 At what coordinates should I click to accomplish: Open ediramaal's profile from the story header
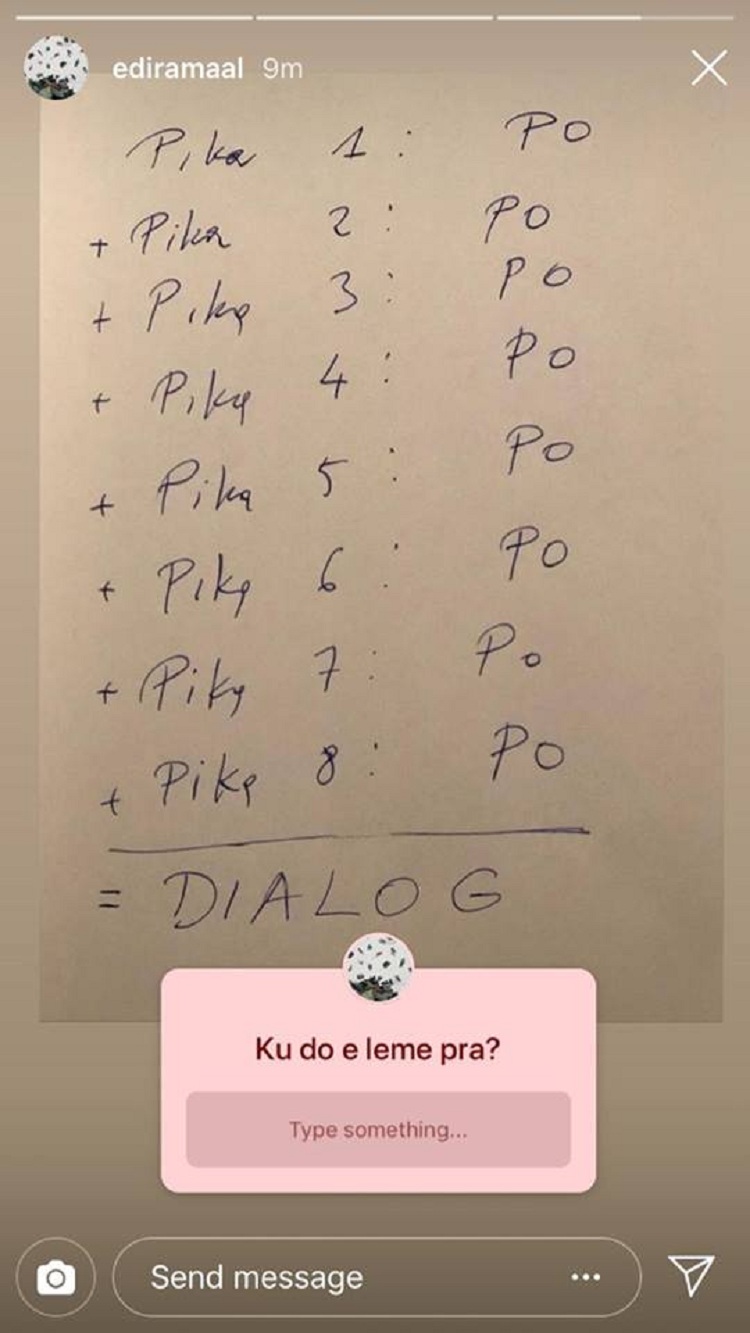pyautogui.click(x=177, y=69)
